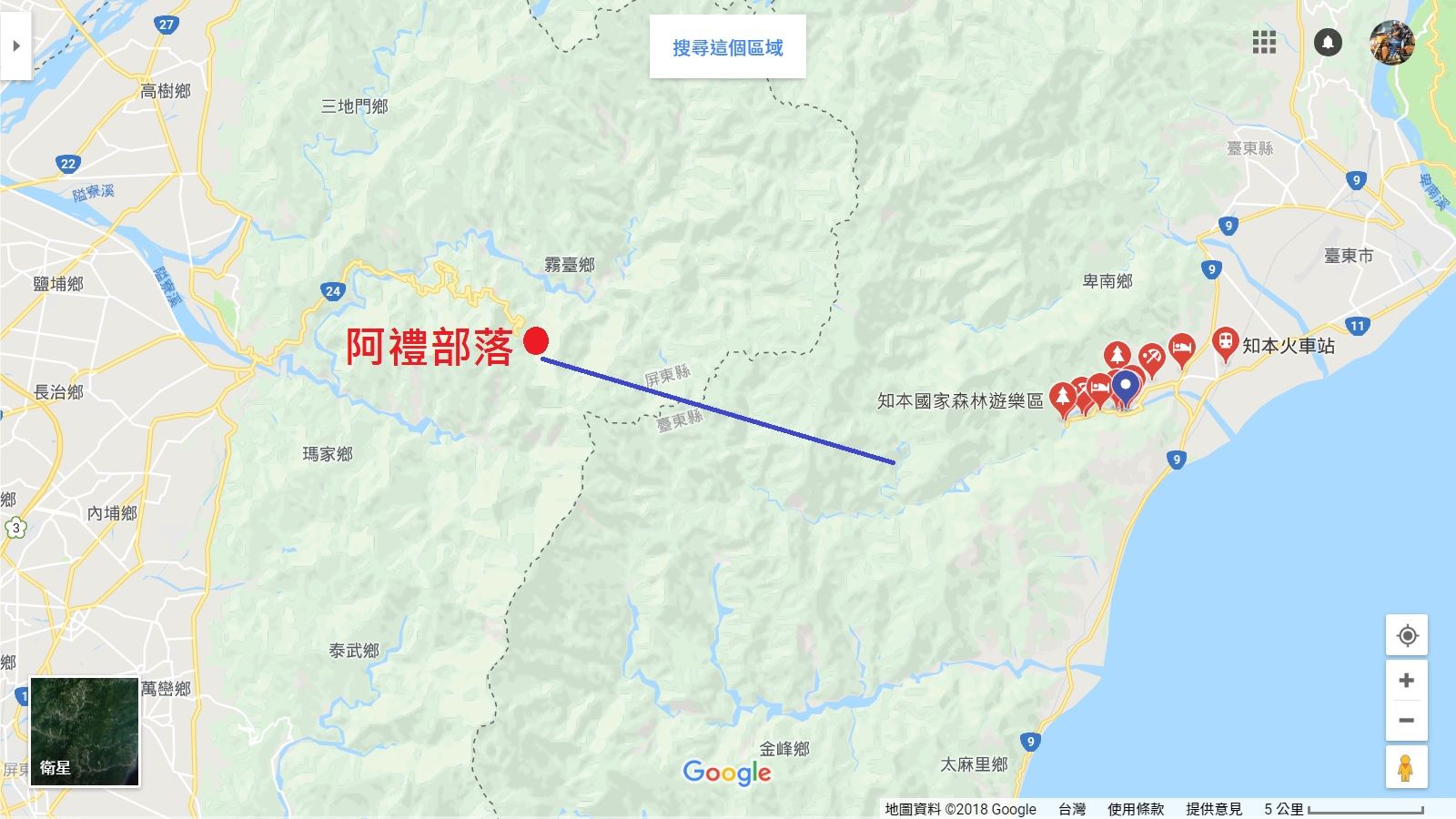Tap the 搜尋這個區域 button
1456x819 pixels.
click(727, 47)
